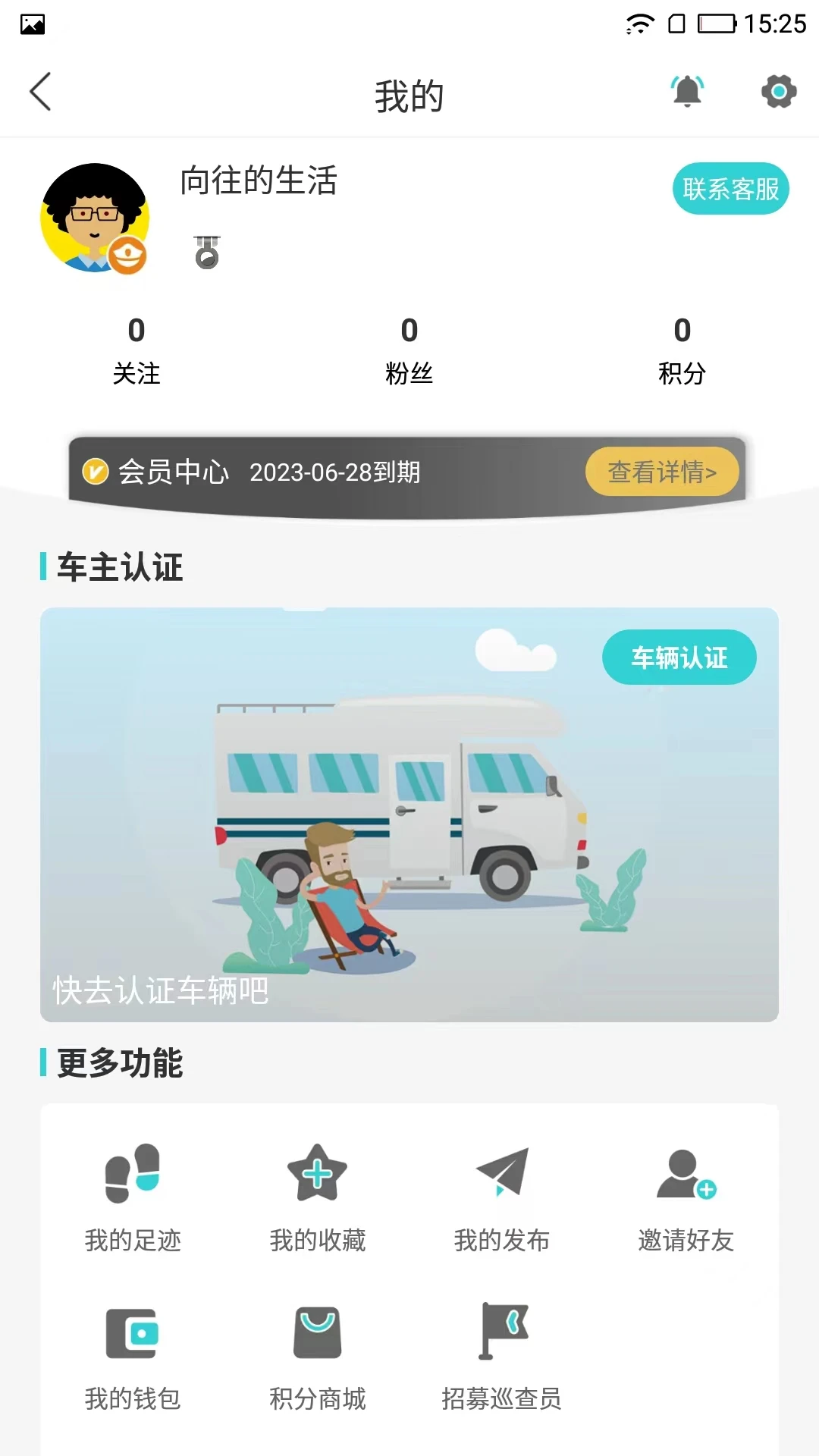
Task: Open 我的收藏 (My Favorites)
Action: [x=318, y=1198]
